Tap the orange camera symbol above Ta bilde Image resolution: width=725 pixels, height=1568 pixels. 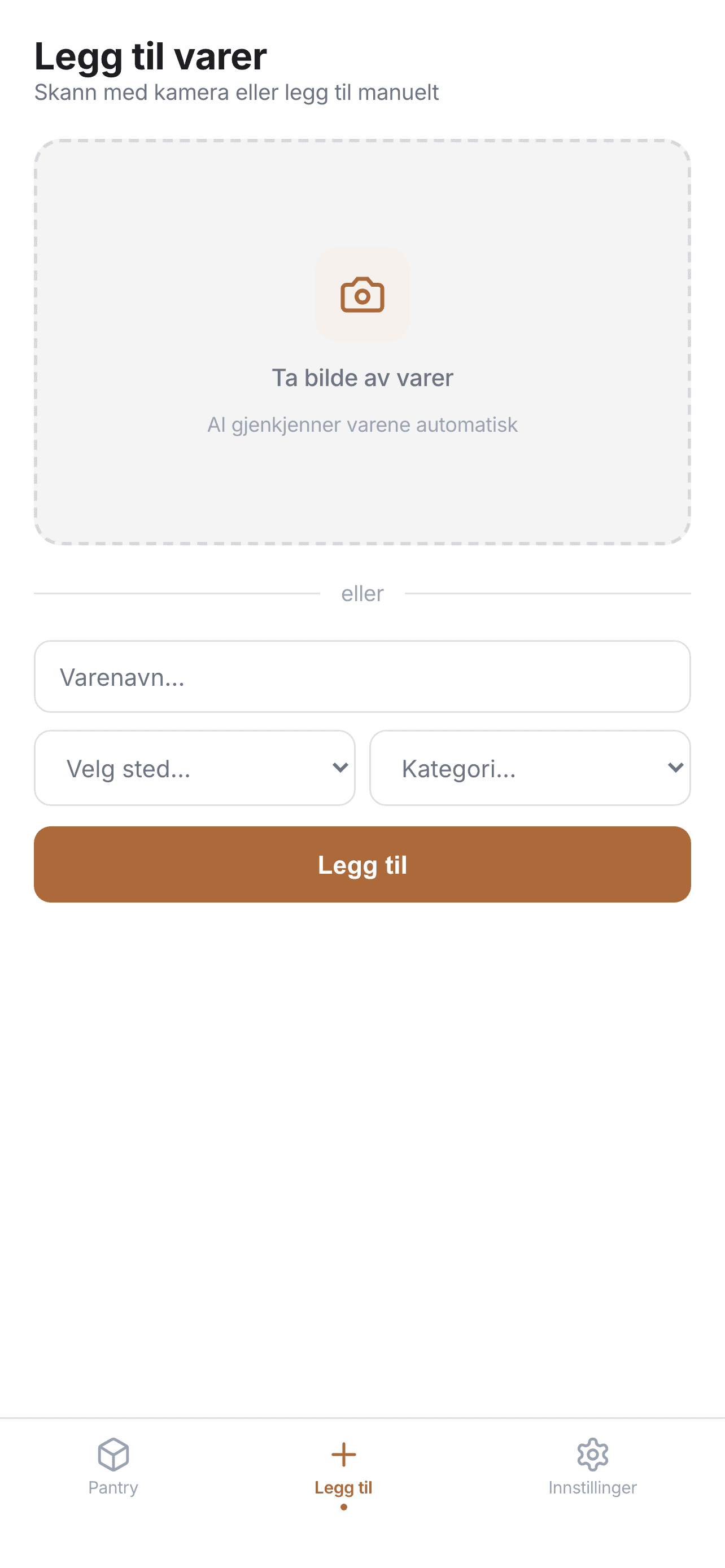coord(361,295)
